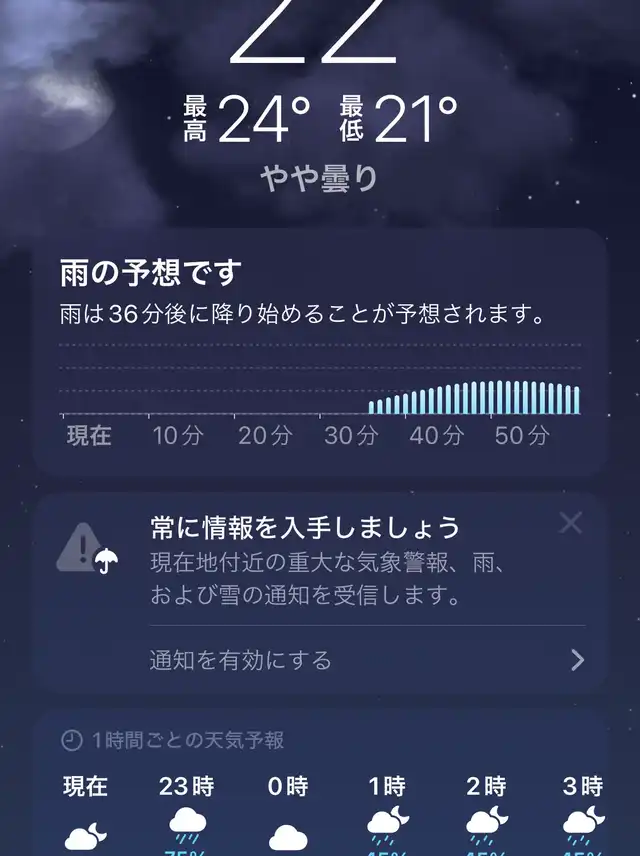Tap 通知を有効にする to enable notifications

367,660
